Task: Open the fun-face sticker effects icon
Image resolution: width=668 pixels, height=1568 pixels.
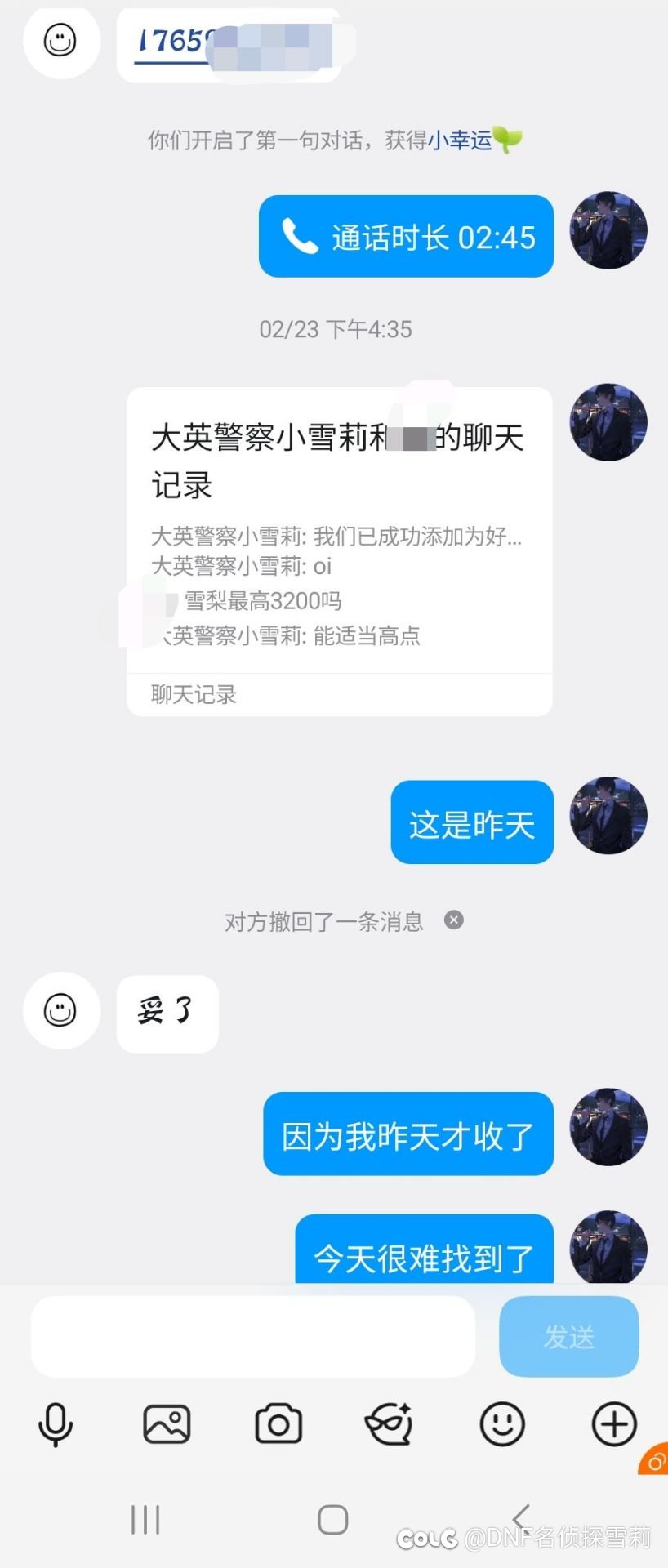Action: (x=390, y=1423)
